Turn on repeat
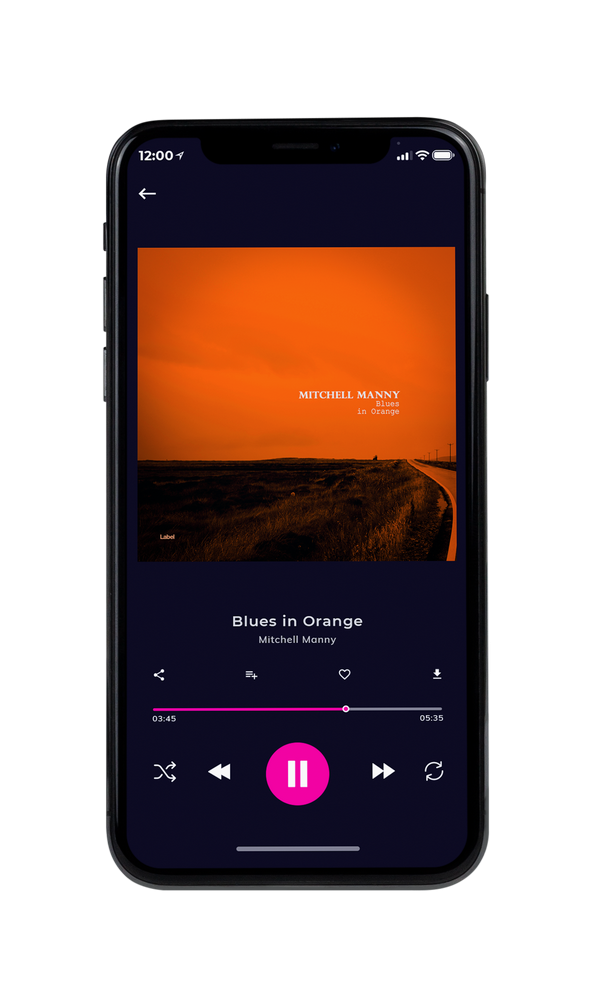 pos(434,771)
